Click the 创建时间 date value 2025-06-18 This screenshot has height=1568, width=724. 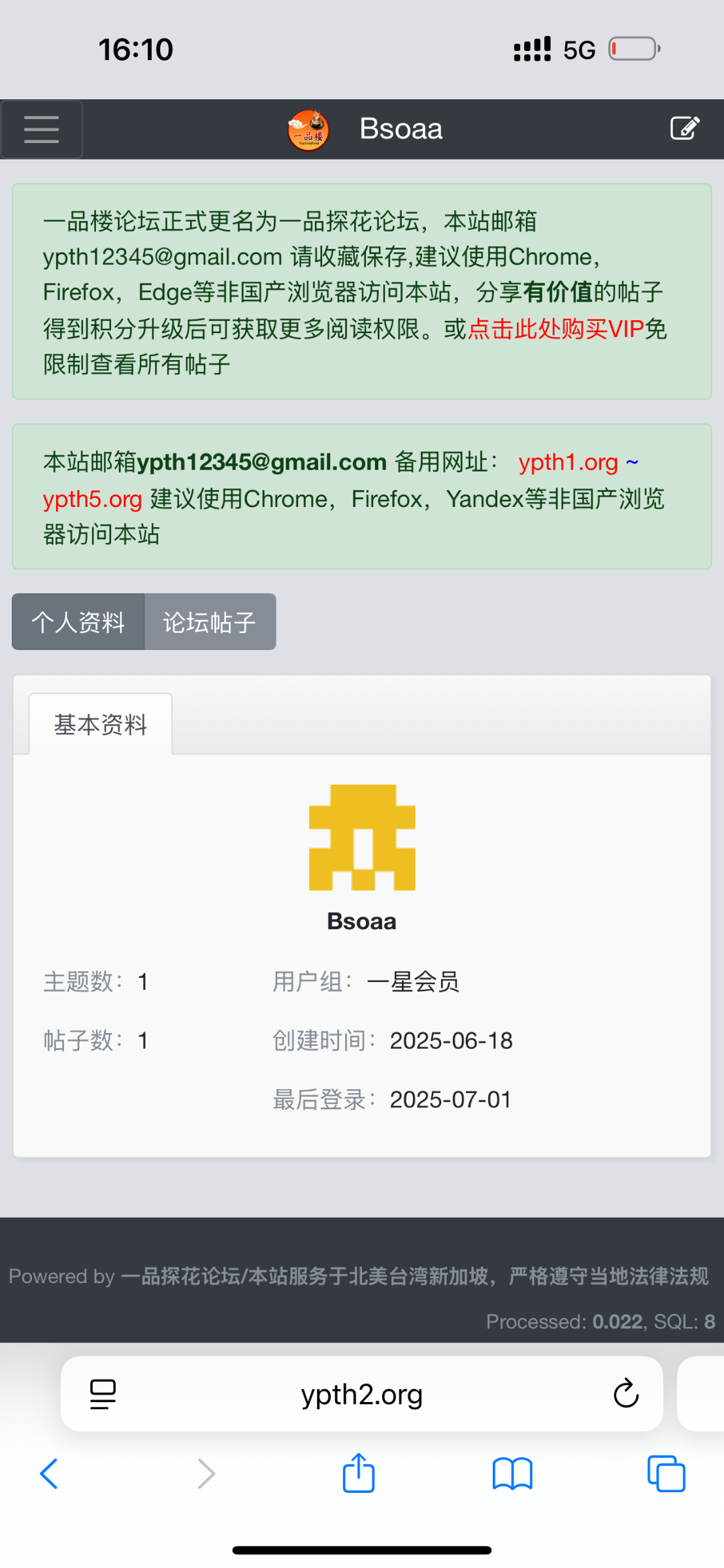(451, 1040)
